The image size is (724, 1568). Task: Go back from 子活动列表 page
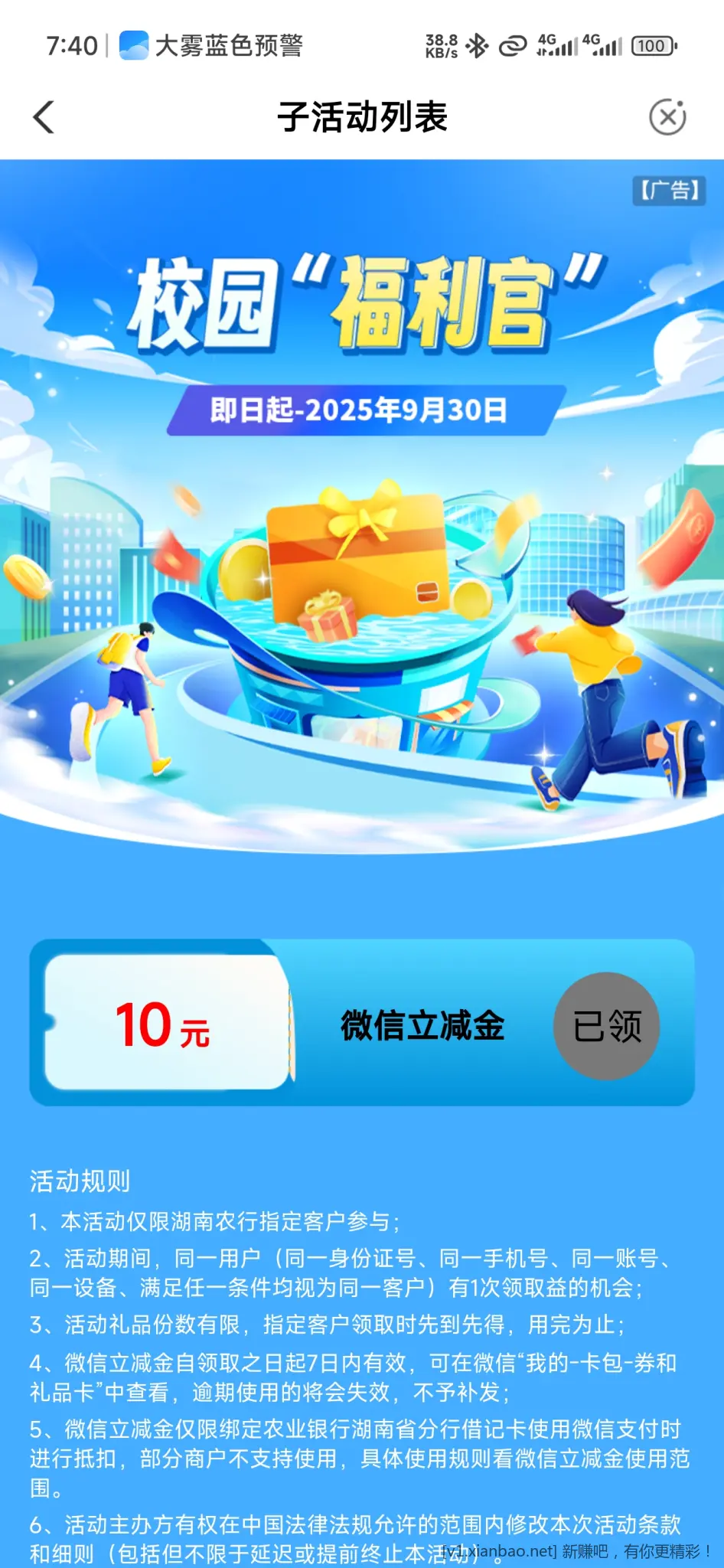point(44,117)
